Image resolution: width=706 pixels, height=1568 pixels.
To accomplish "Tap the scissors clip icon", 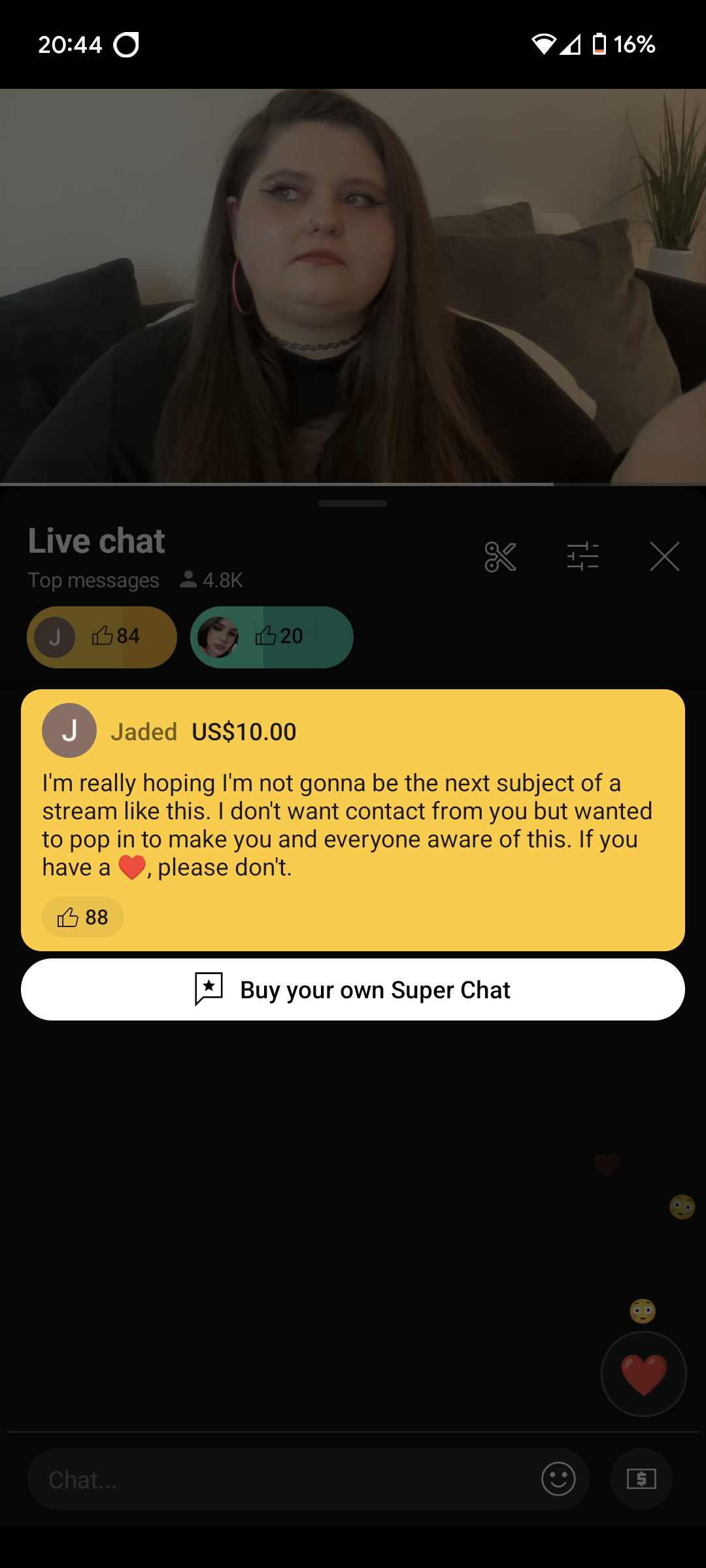I will (x=500, y=557).
